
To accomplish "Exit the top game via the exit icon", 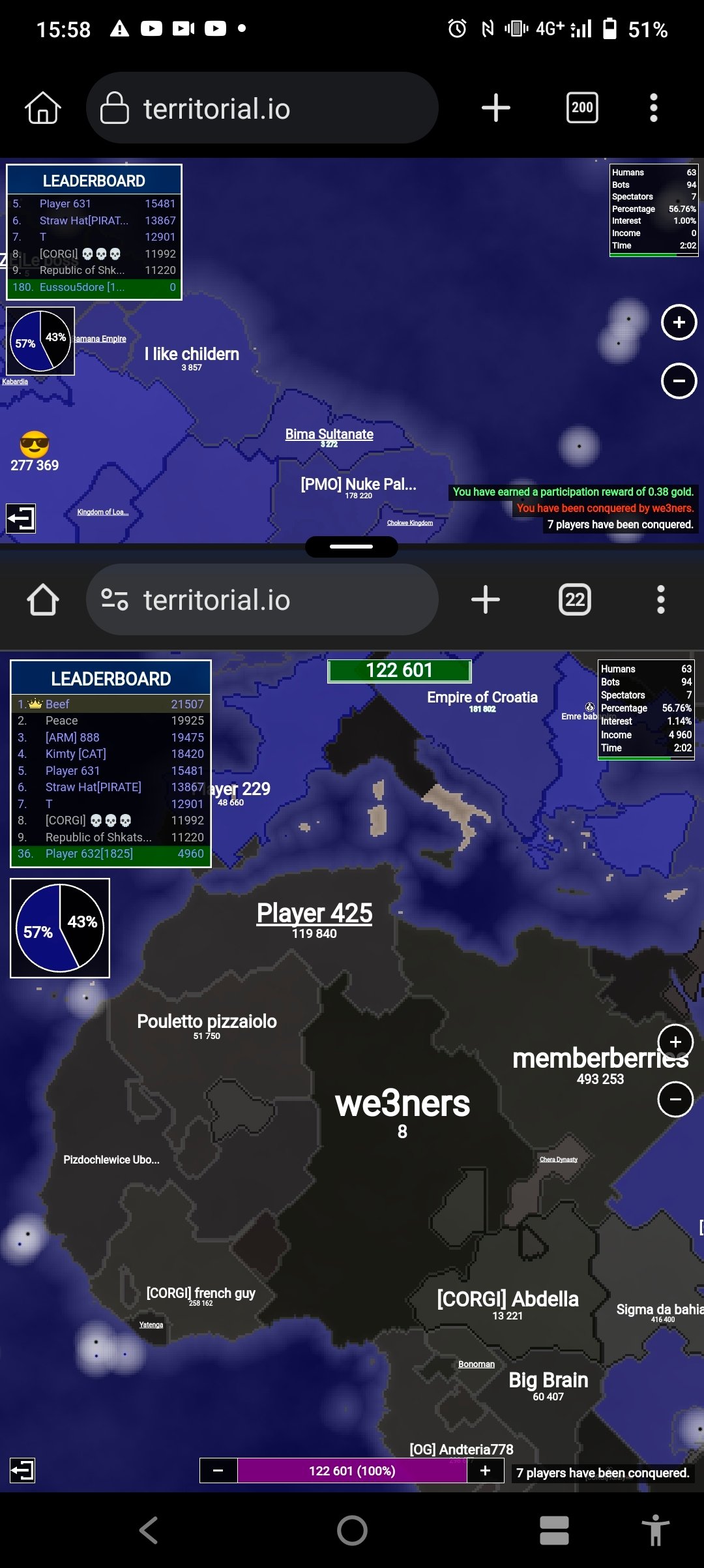I will 21,519.
